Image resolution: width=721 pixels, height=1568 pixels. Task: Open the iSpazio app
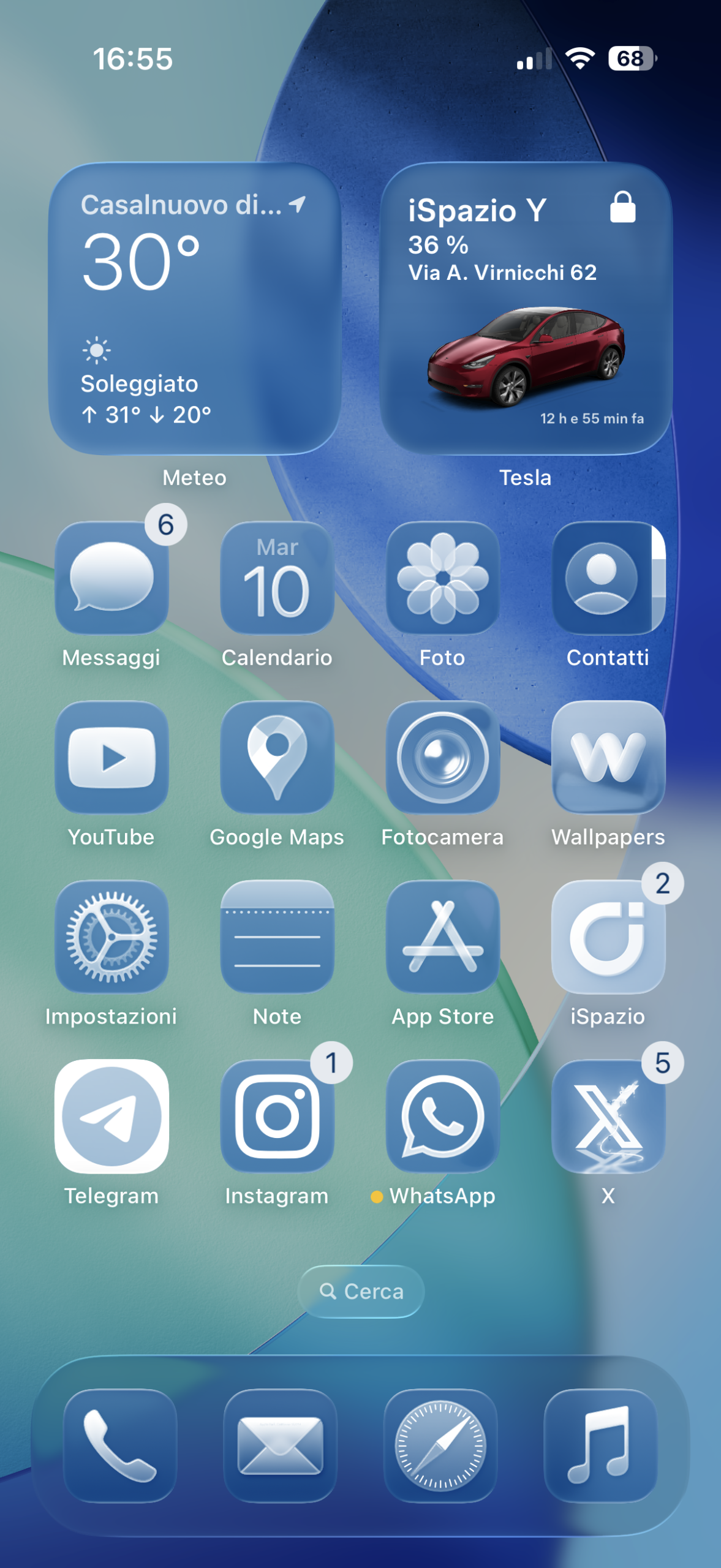pyautogui.click(x=608, y=937)
